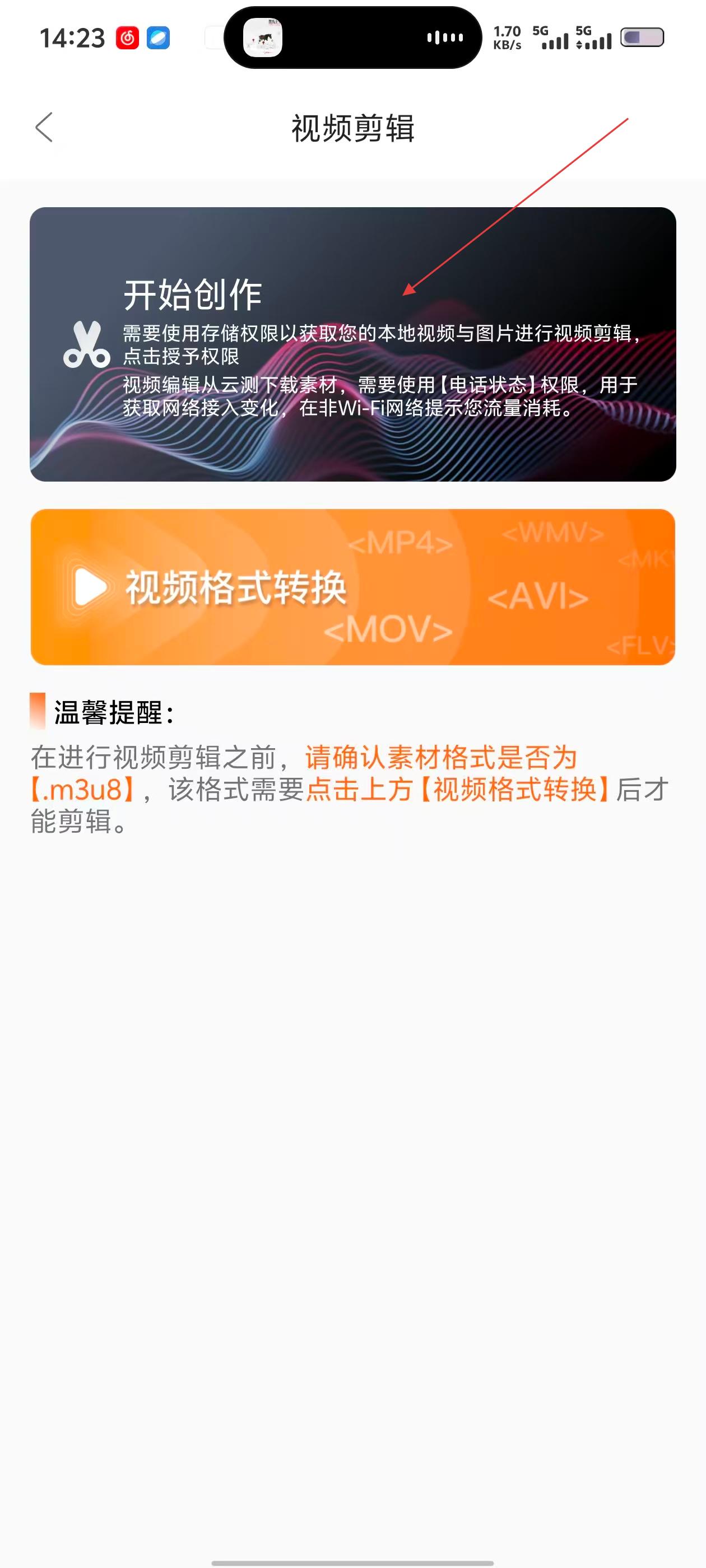Open the 视频格式转换 format converter banner
706x1568 pixels.
point(352,587)
